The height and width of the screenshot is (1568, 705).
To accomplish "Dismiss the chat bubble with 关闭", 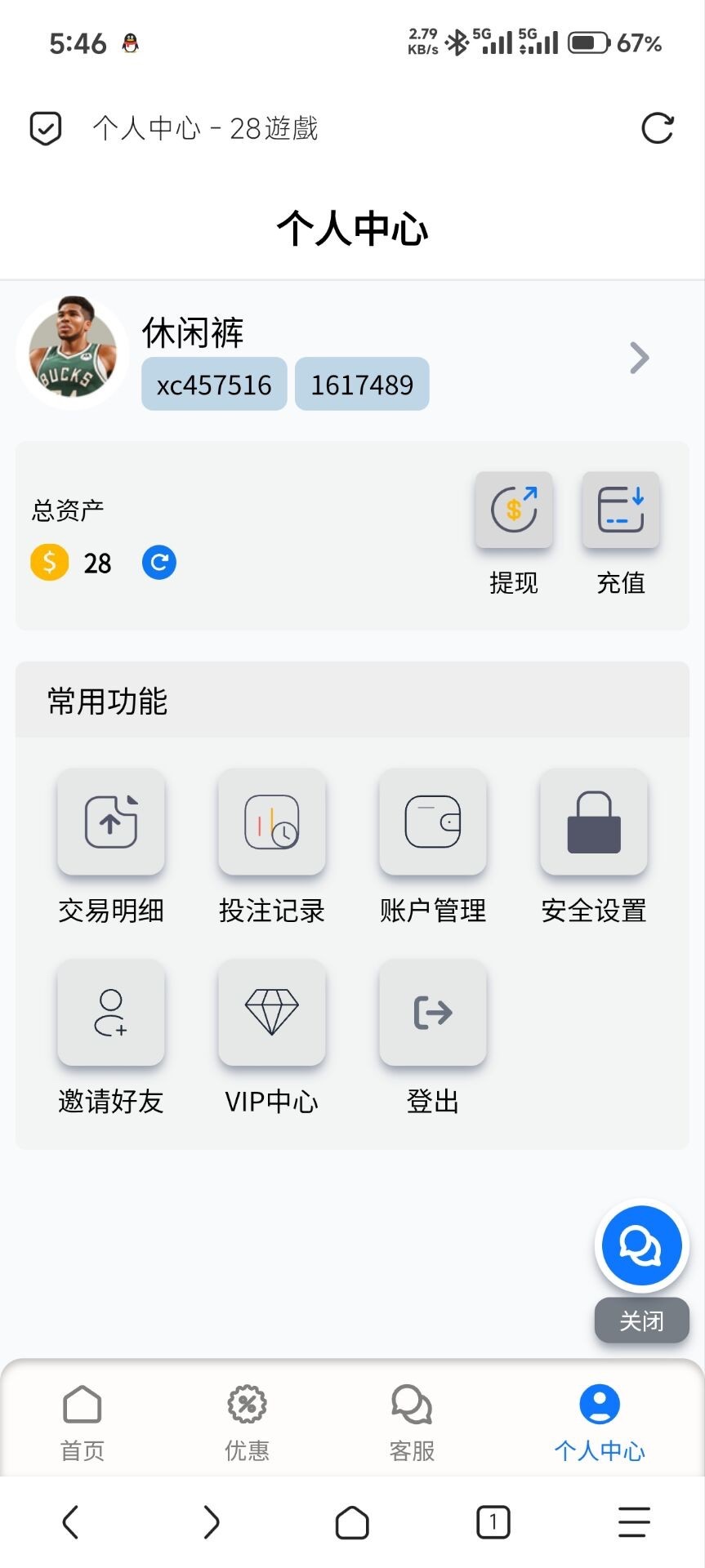I will [x=642, y=1321].
